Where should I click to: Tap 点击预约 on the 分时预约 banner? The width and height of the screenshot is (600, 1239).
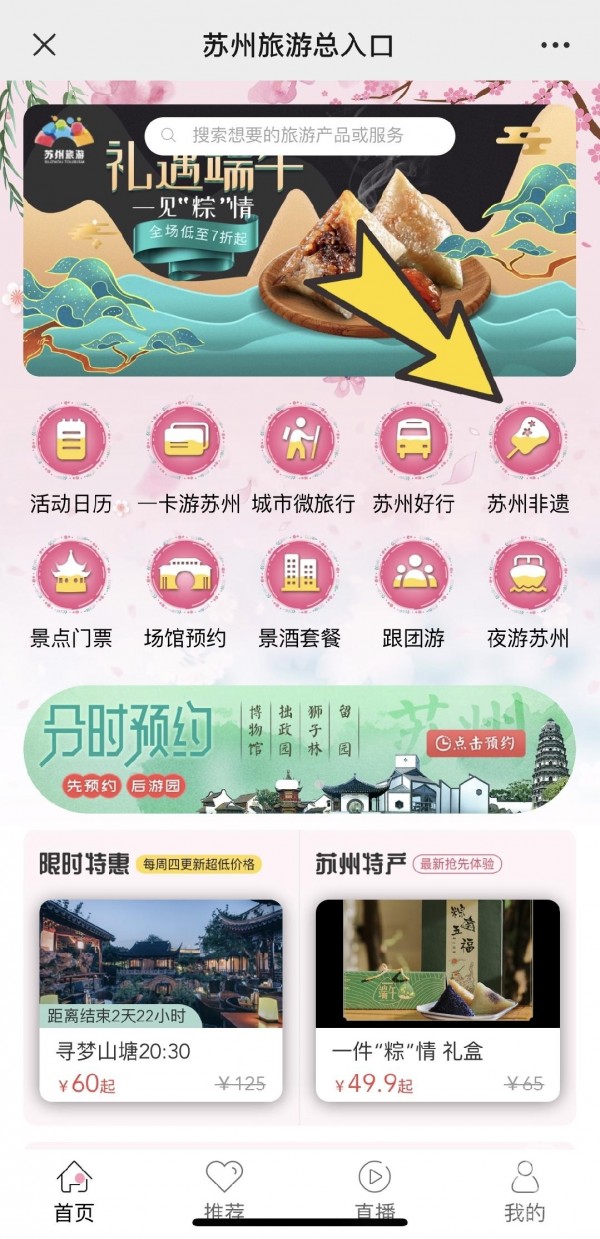click(476, 743)
